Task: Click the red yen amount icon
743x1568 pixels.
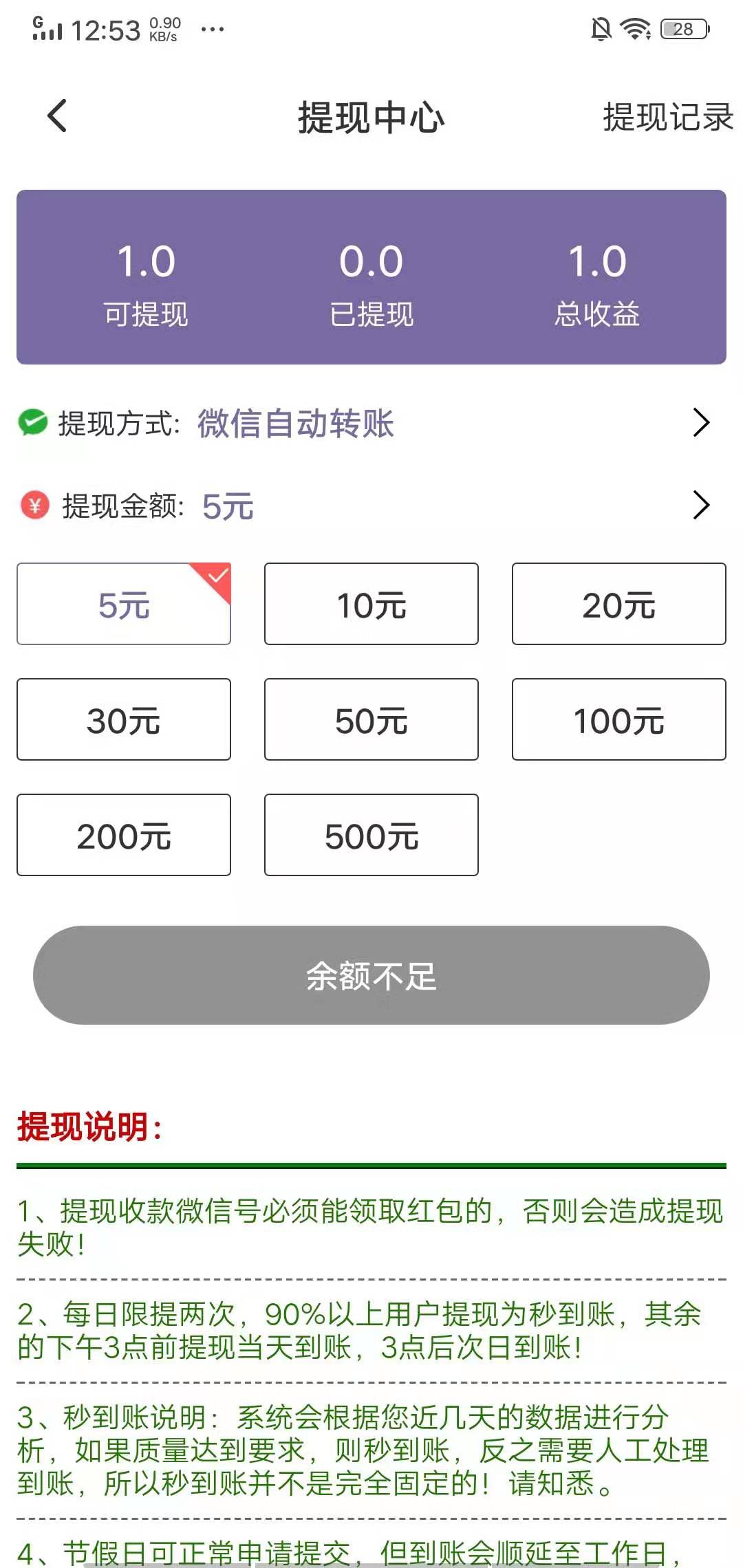Action: pos(34,507)
